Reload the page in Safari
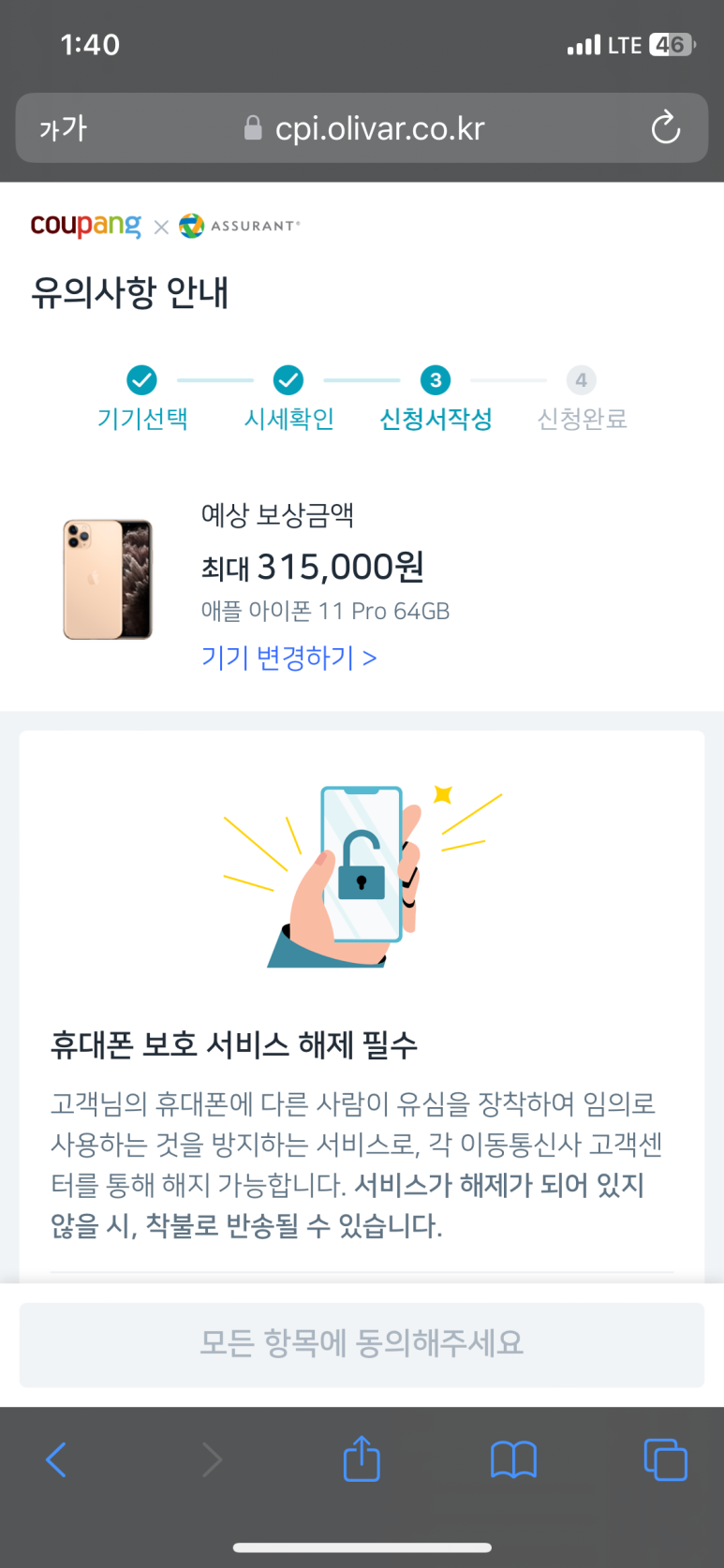The width and height of the screenshot is (724, 1568). point(665,127)
